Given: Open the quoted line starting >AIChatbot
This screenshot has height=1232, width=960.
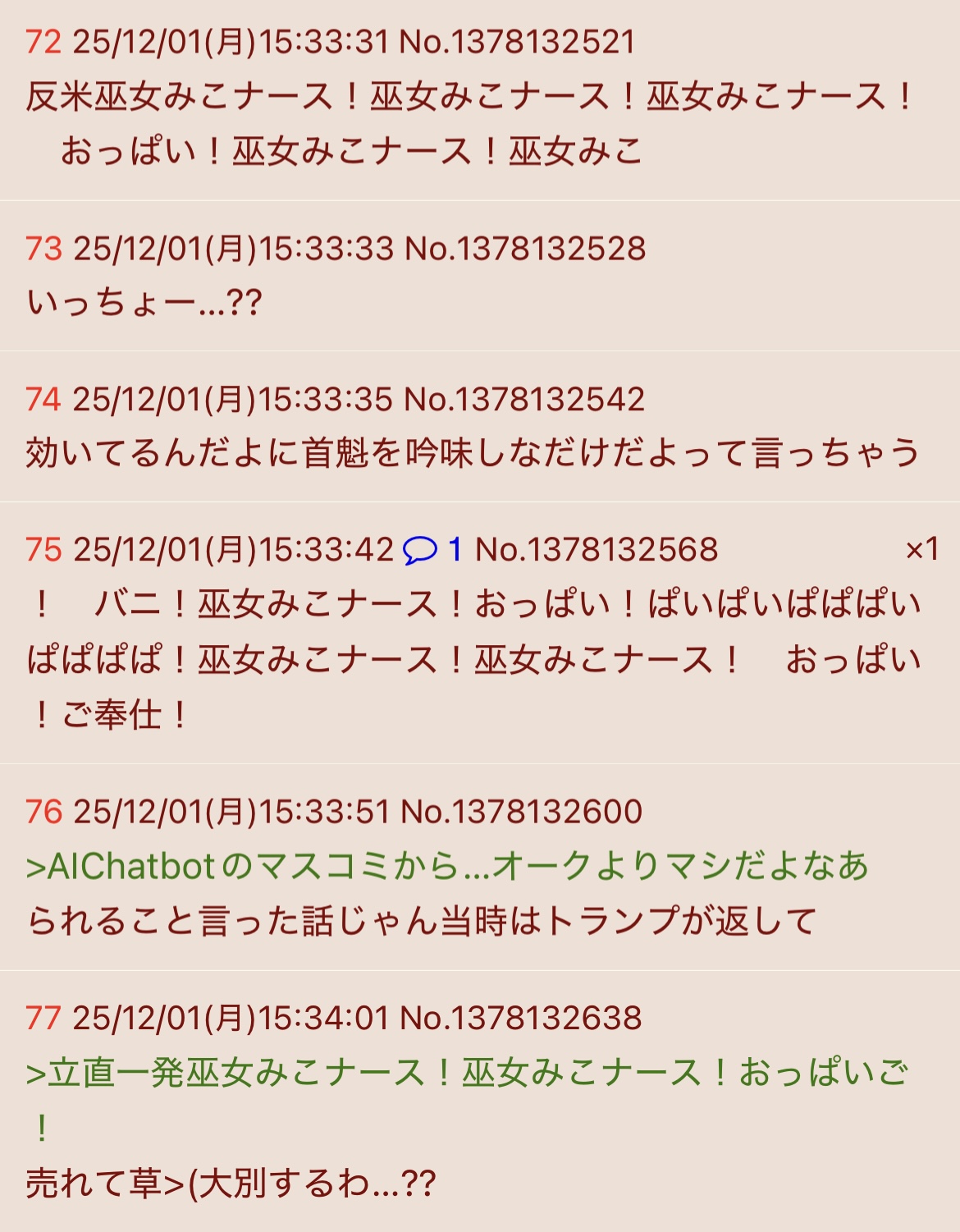Looking at the screenshot, I should coord(447,867).
